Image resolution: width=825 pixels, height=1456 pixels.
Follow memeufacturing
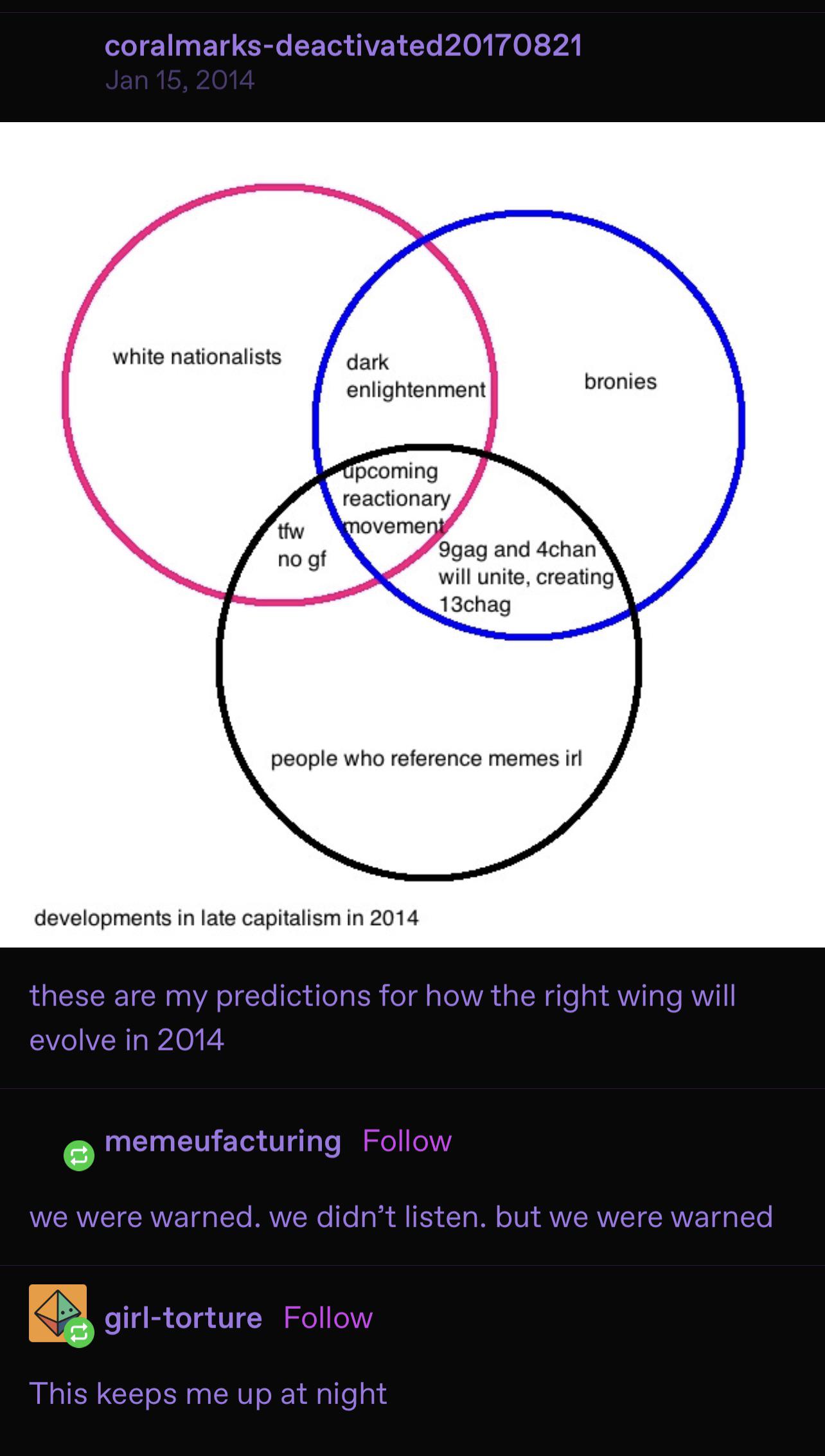[407, 1141]
